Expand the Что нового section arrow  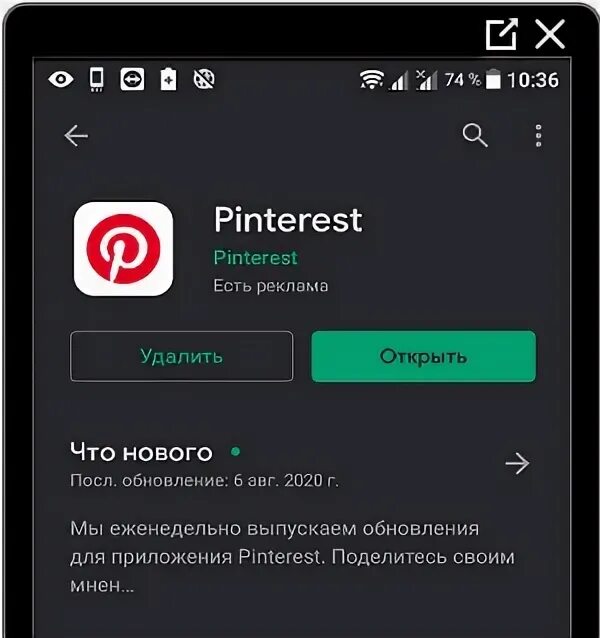[517, 463]
